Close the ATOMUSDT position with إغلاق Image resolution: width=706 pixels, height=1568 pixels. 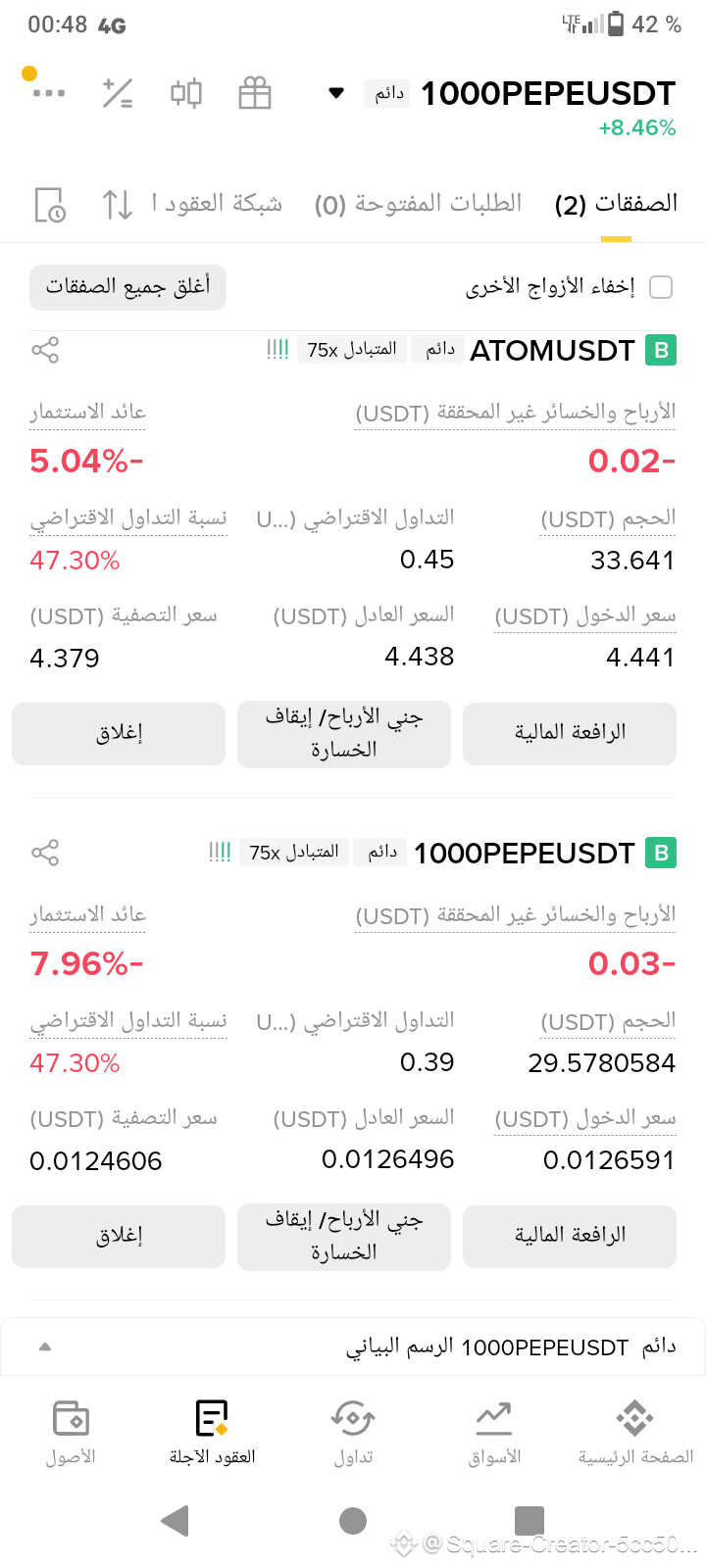(x=119, y=733)
